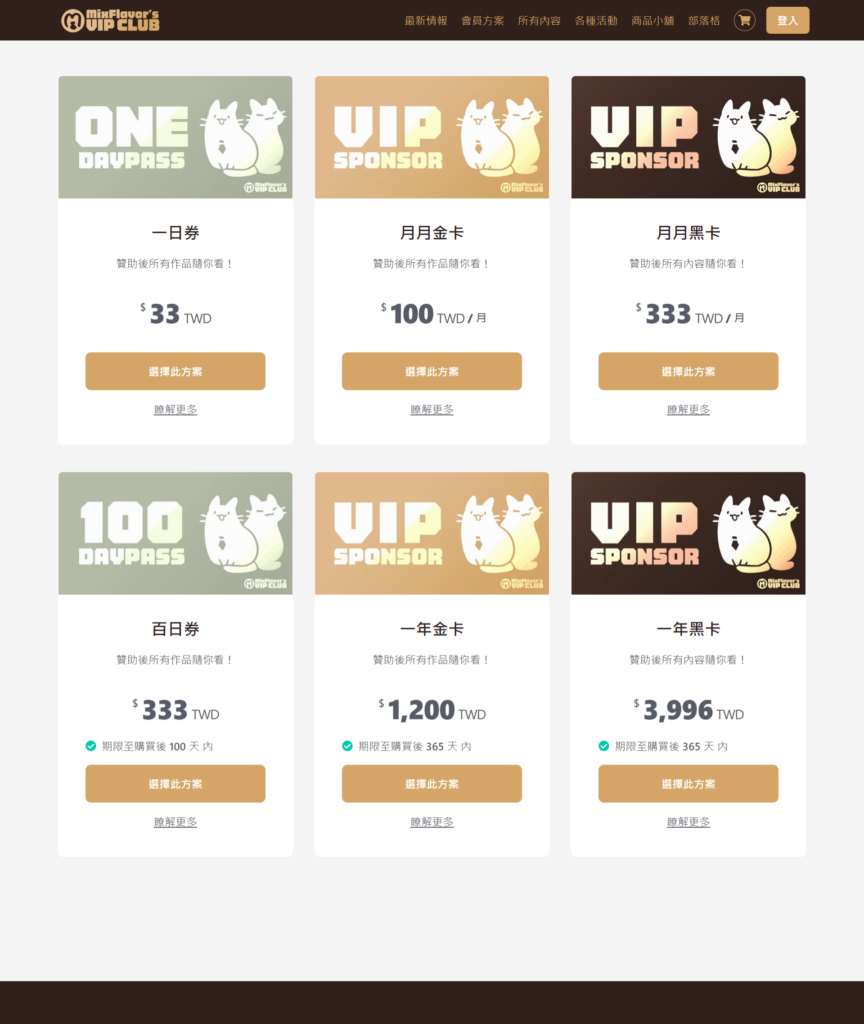Screen dimensions: 864x1024
Task: Choose the 一年金卡 plan
Action: [x=431, y=784]
